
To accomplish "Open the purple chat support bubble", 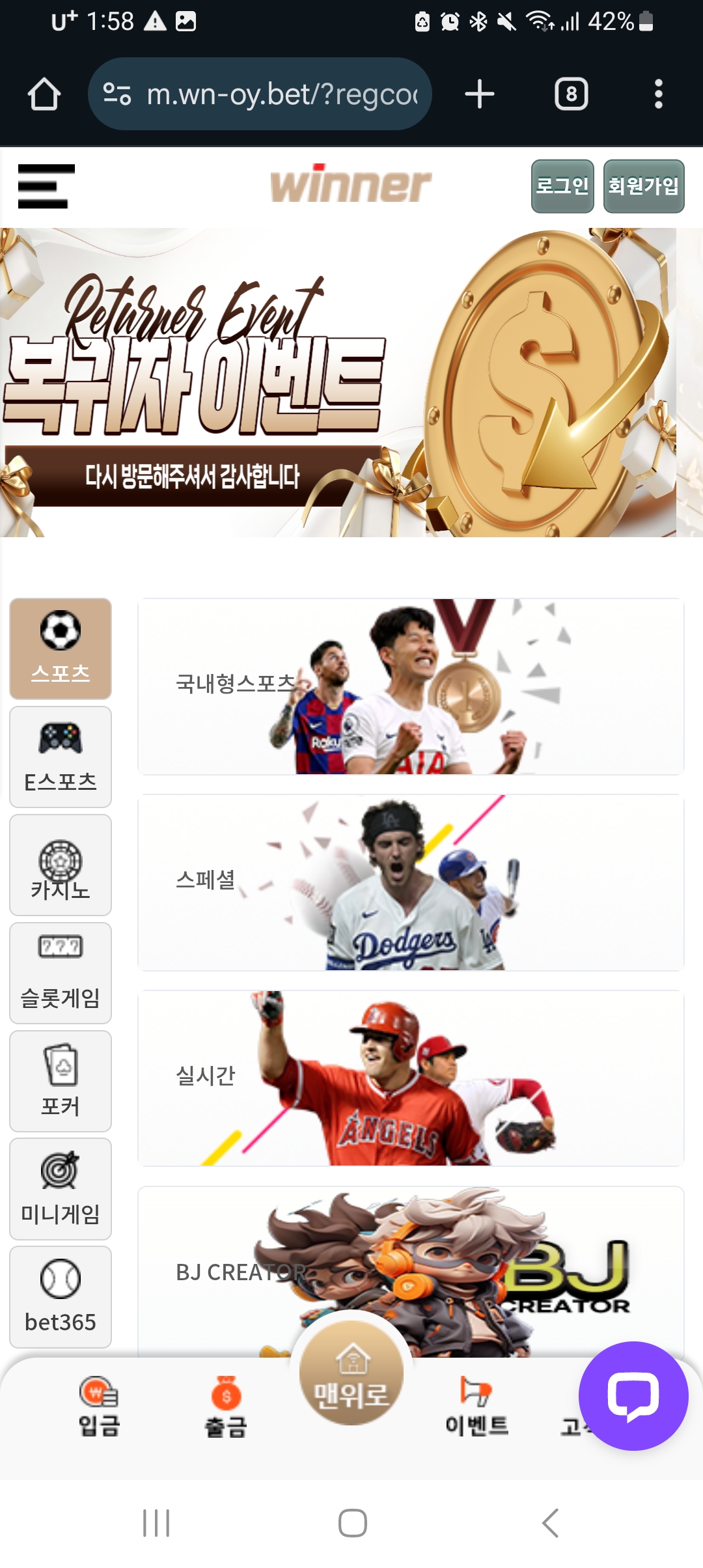I will pyautogui.click(x=633, y=1396).
